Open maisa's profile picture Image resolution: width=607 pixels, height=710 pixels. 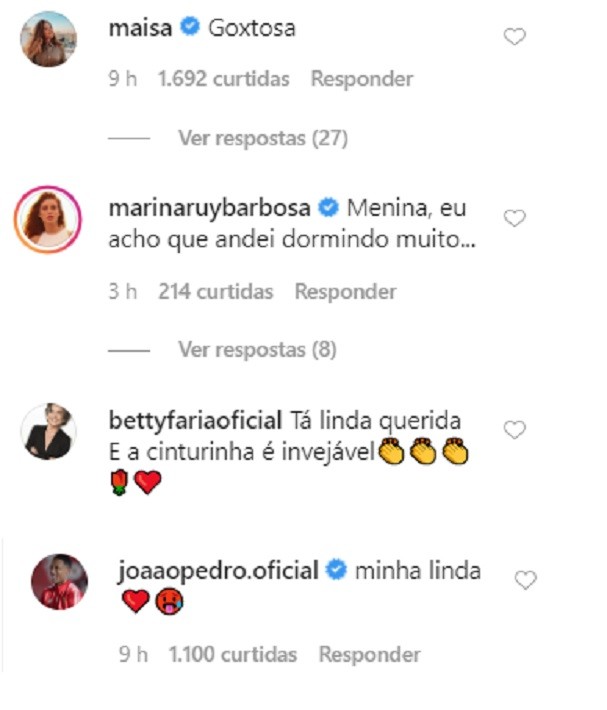pos(48,39)
